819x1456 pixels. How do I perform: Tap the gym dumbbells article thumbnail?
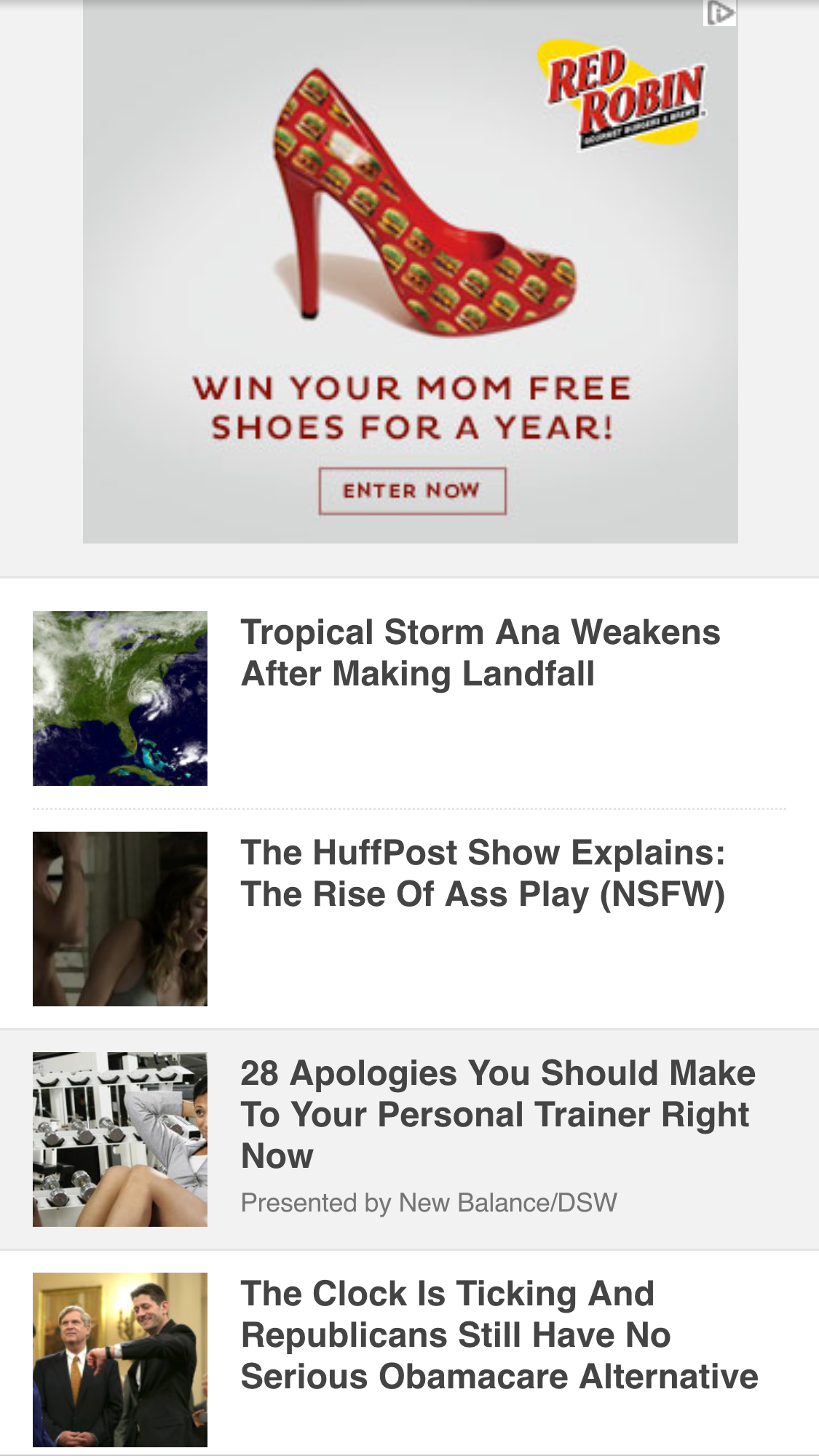click(x=120, y=1139)
